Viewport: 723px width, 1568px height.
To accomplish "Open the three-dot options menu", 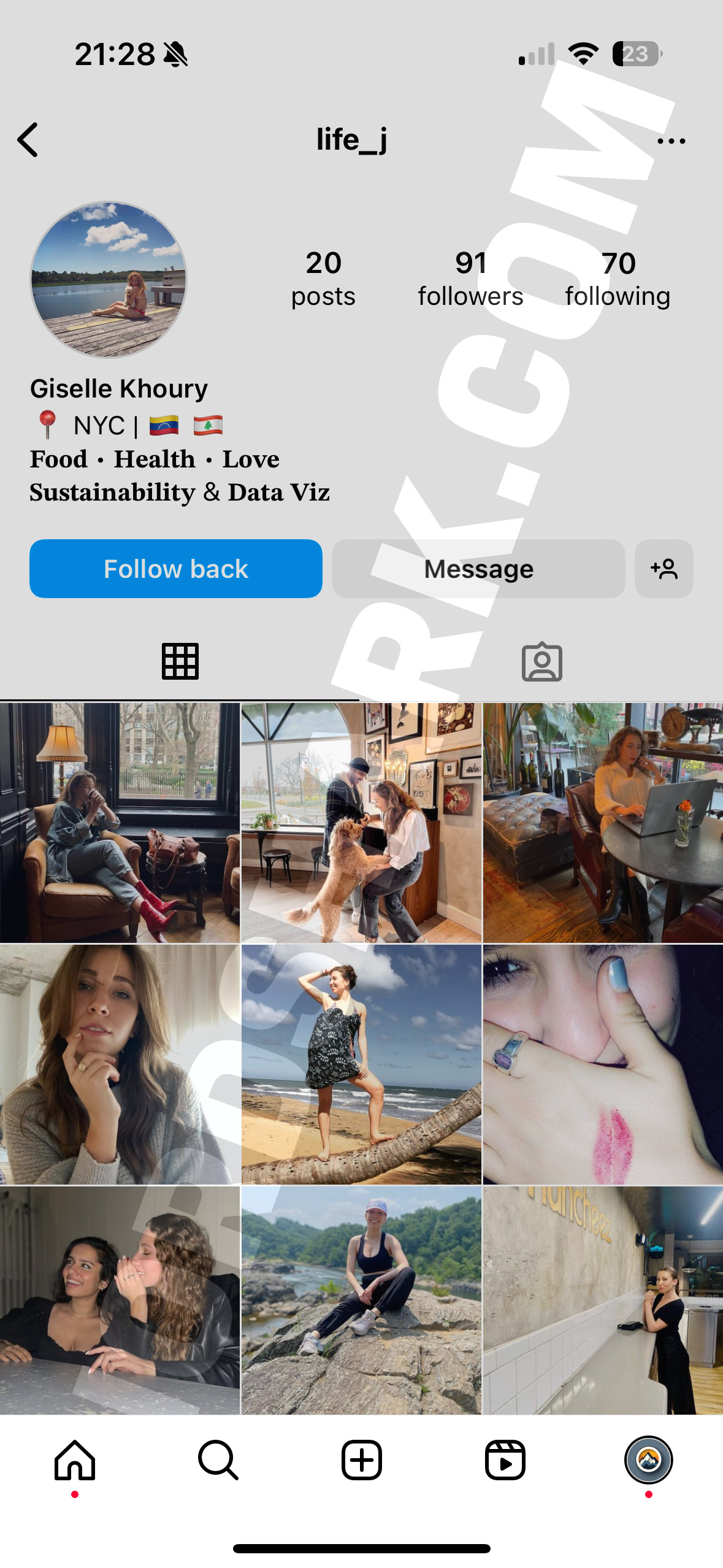I will coord(671,141).
